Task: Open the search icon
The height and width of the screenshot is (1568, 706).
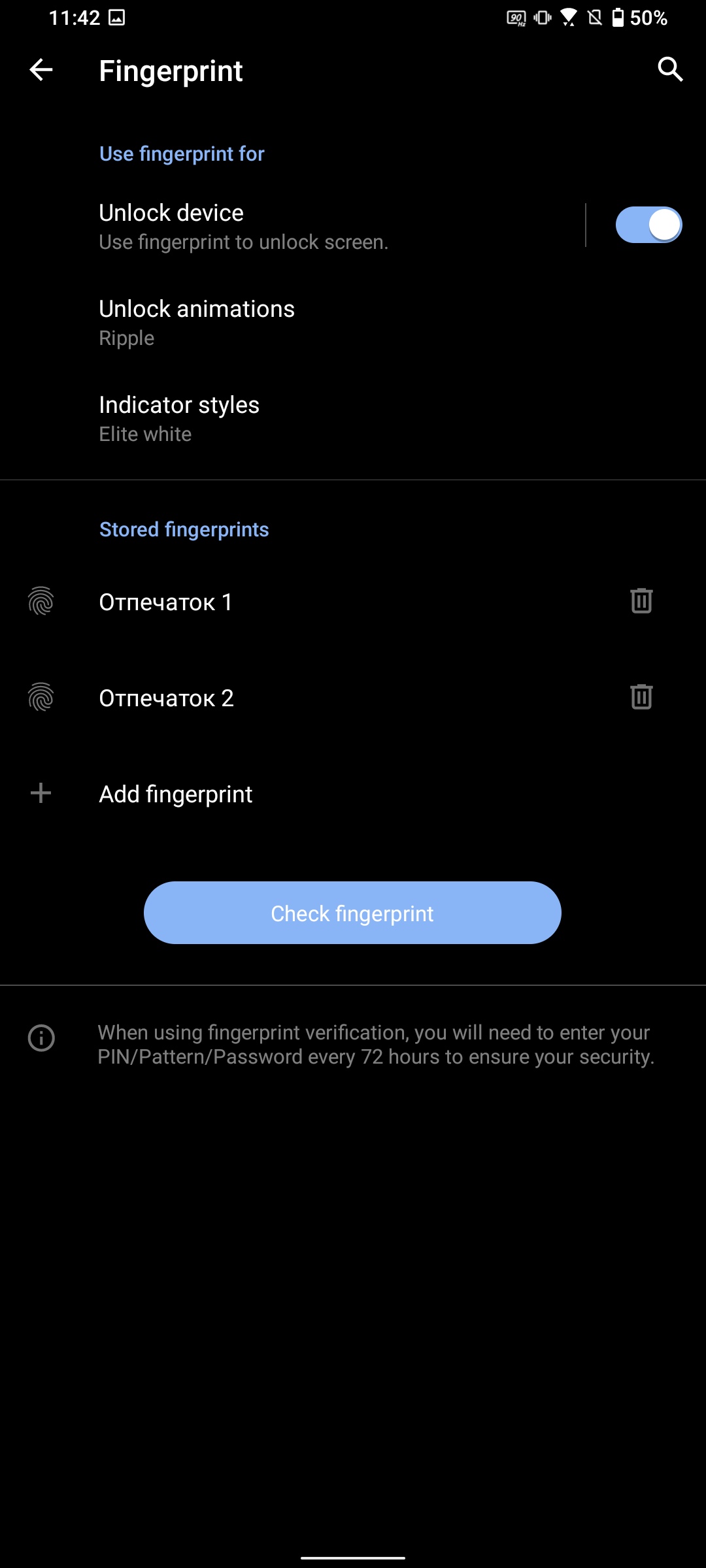Action: [x=670, y=69]
